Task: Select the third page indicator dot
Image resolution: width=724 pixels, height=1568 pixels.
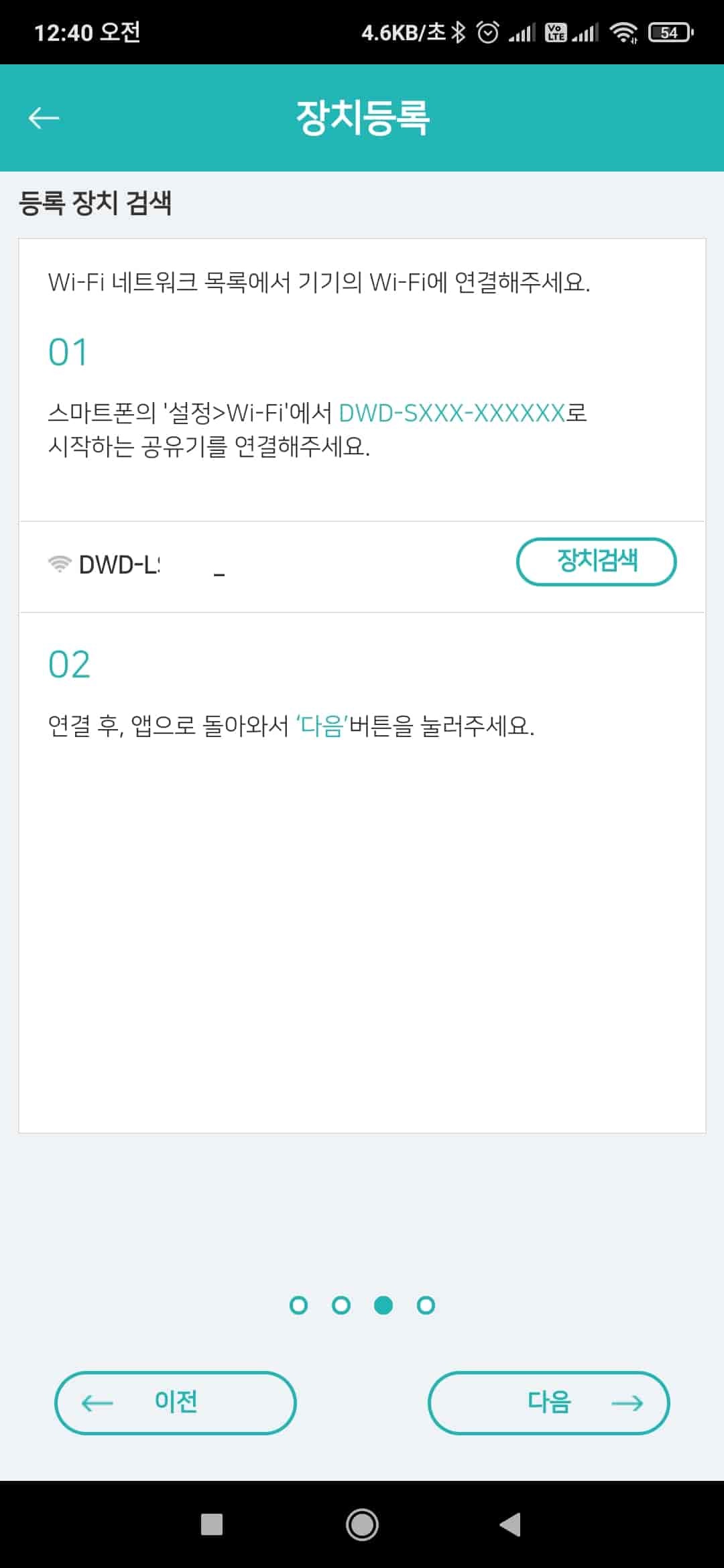Action: (x=383, y=1305)
